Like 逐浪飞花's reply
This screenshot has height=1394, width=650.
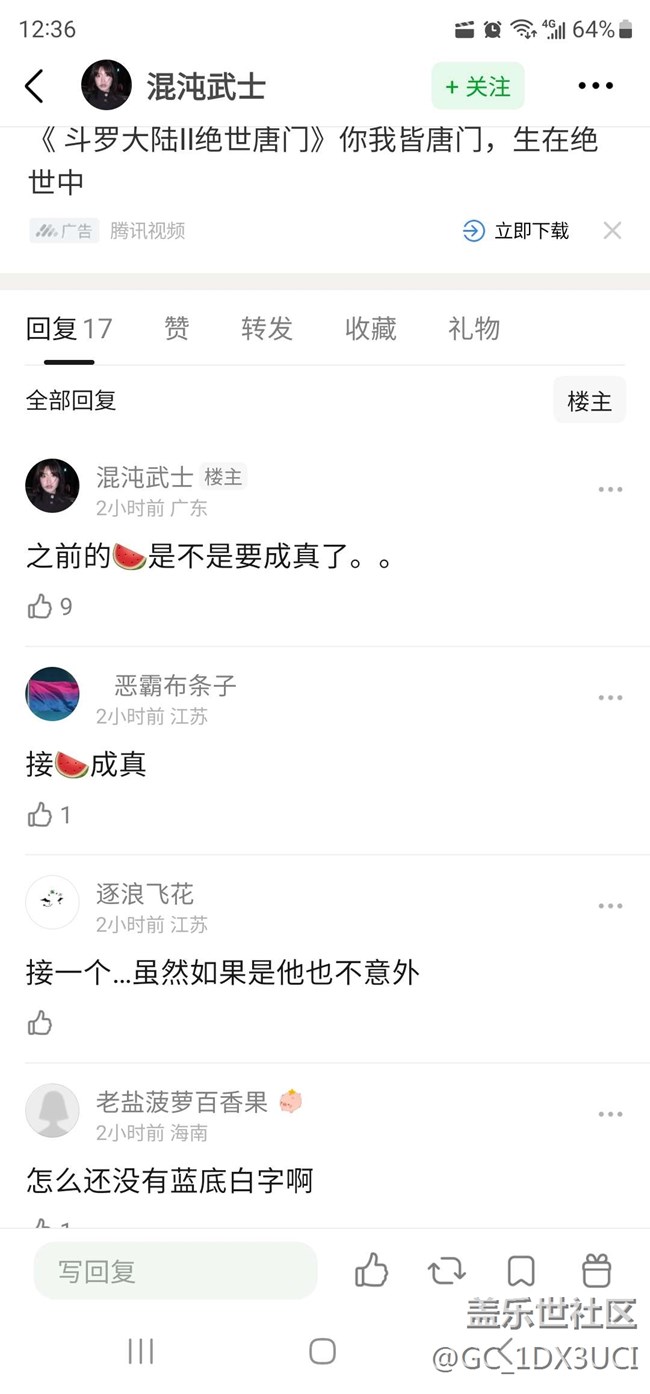[40, 1023]
